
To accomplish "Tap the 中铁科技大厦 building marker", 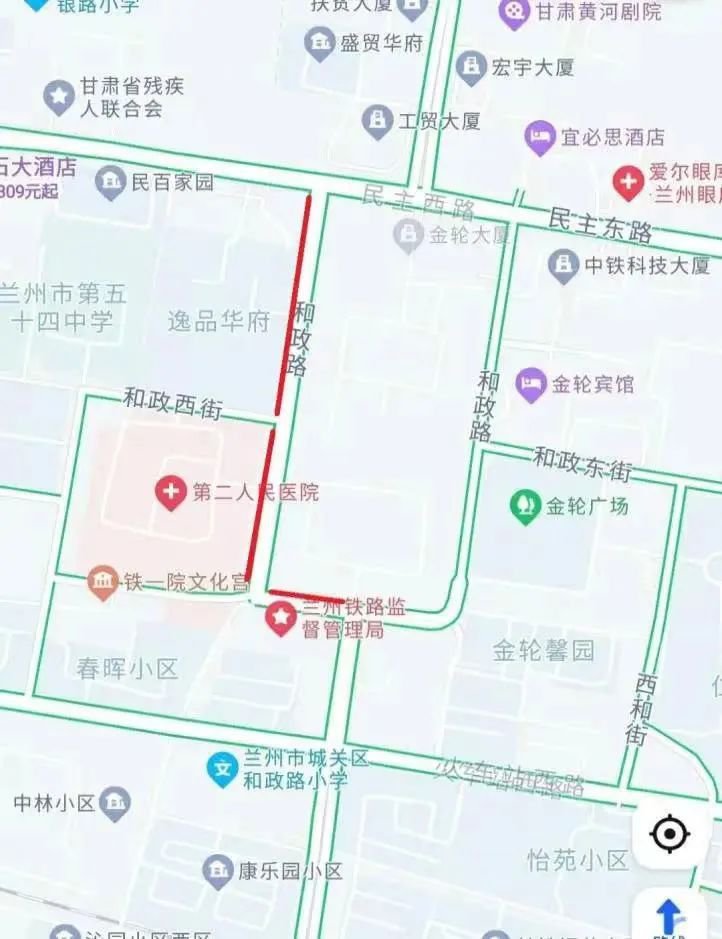I will 563,266.
